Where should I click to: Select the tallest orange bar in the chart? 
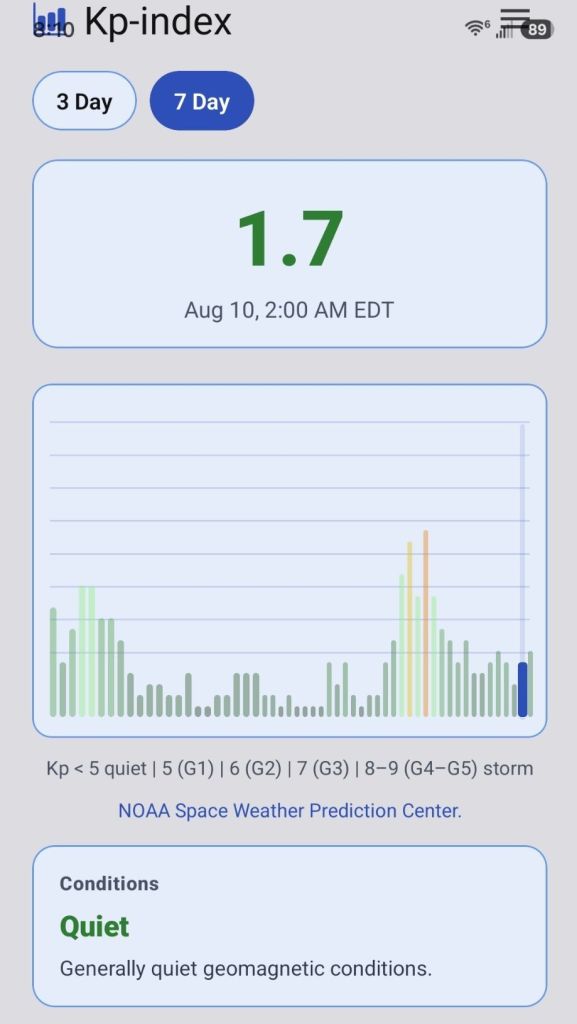pyautogui.click(x=426, y=624)
